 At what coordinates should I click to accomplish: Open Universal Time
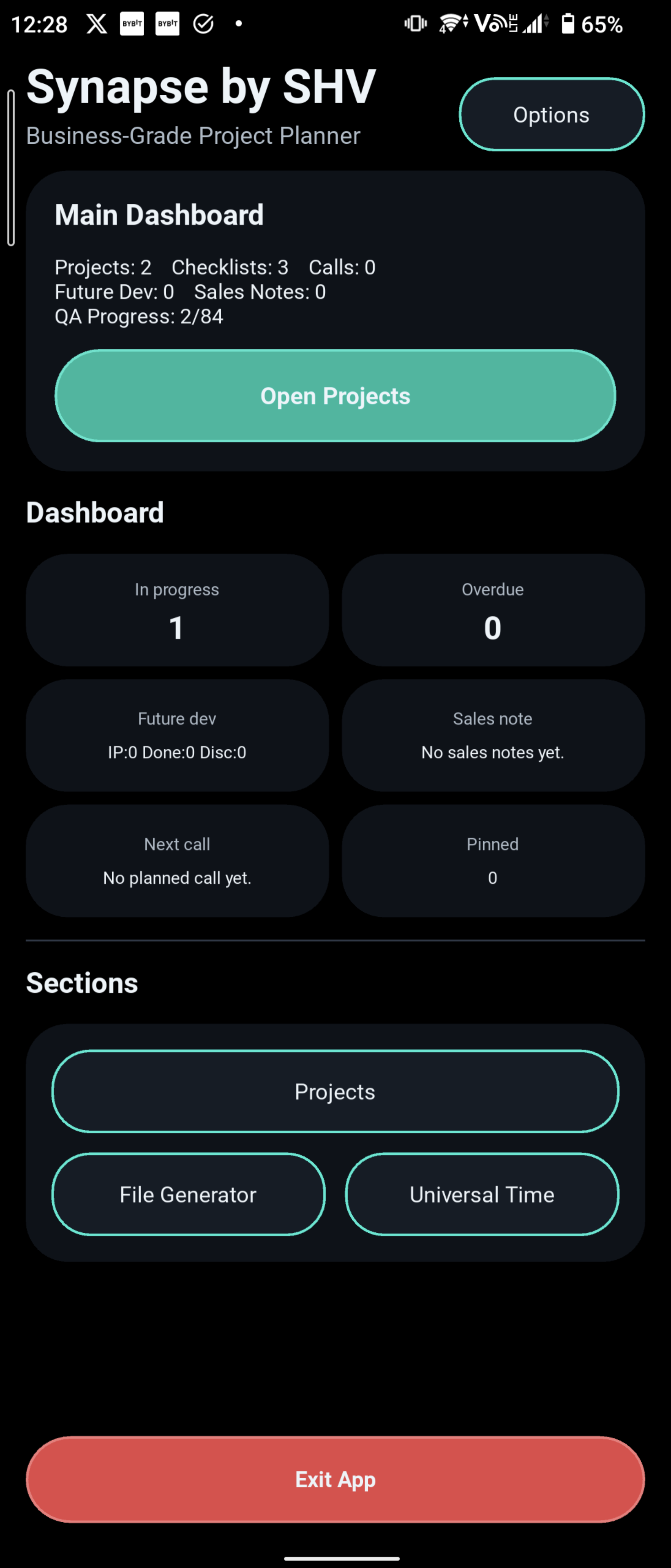click(482, 1194)
